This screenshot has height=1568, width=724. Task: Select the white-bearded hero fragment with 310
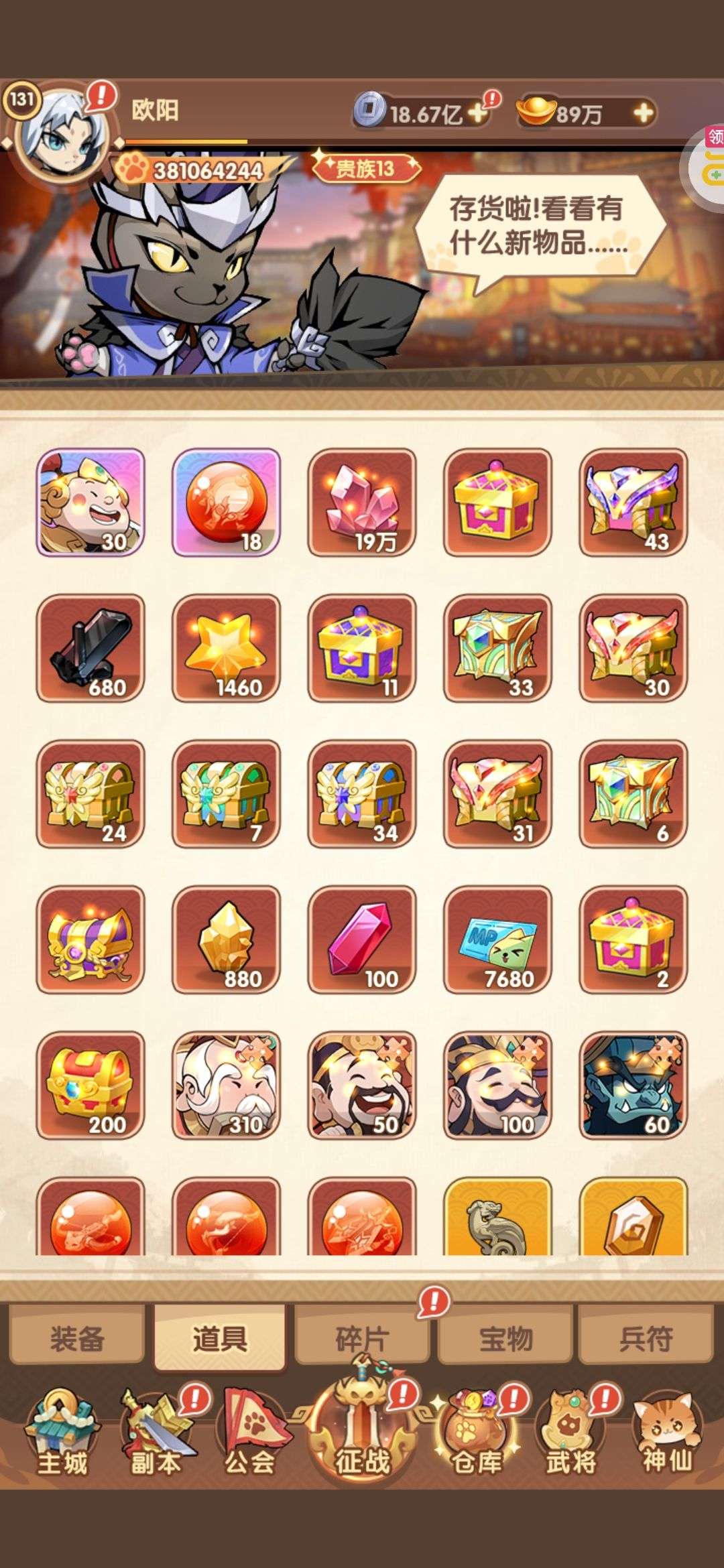tap(227, 1086)
